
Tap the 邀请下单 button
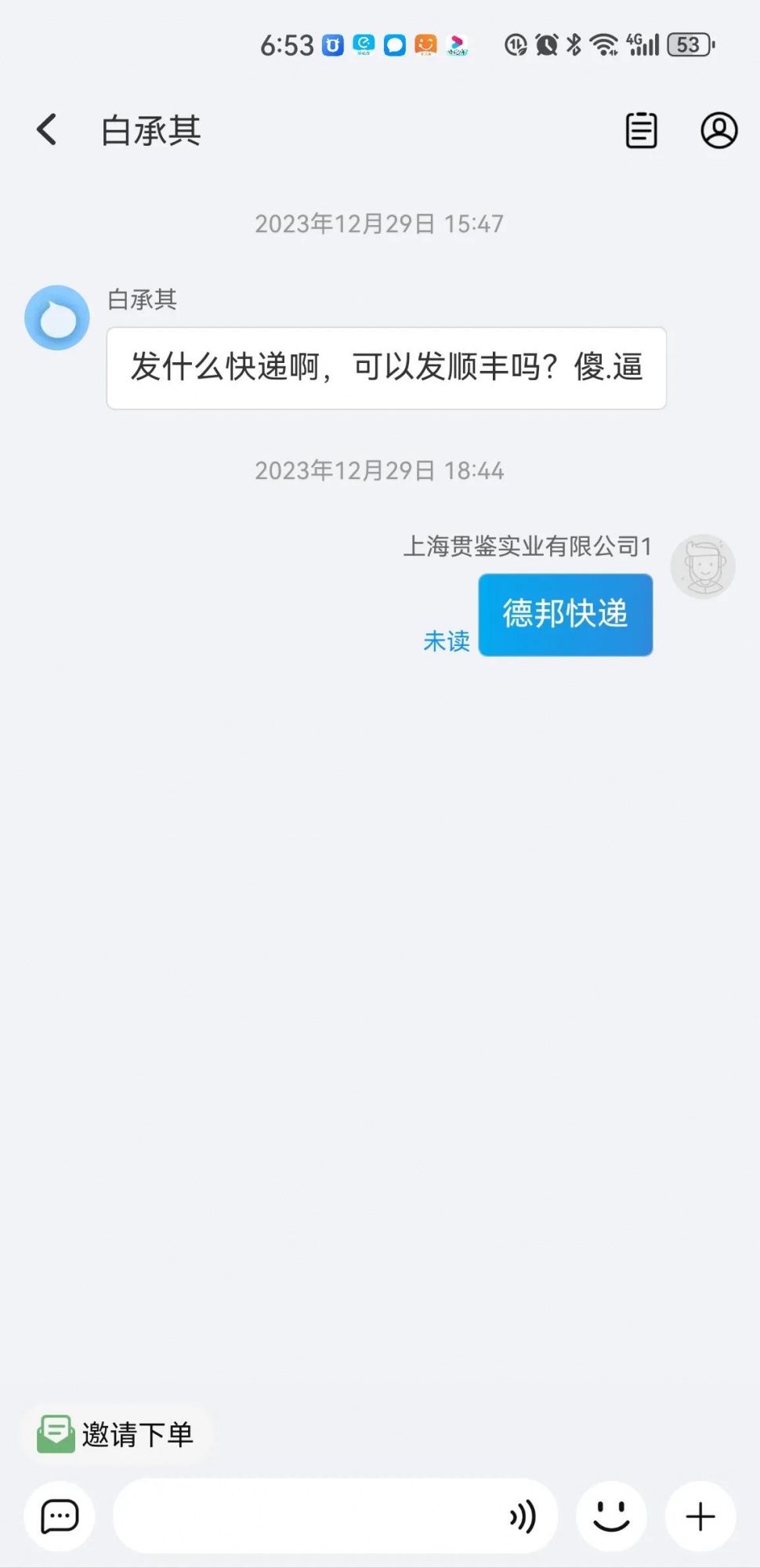click(116, 1434)
